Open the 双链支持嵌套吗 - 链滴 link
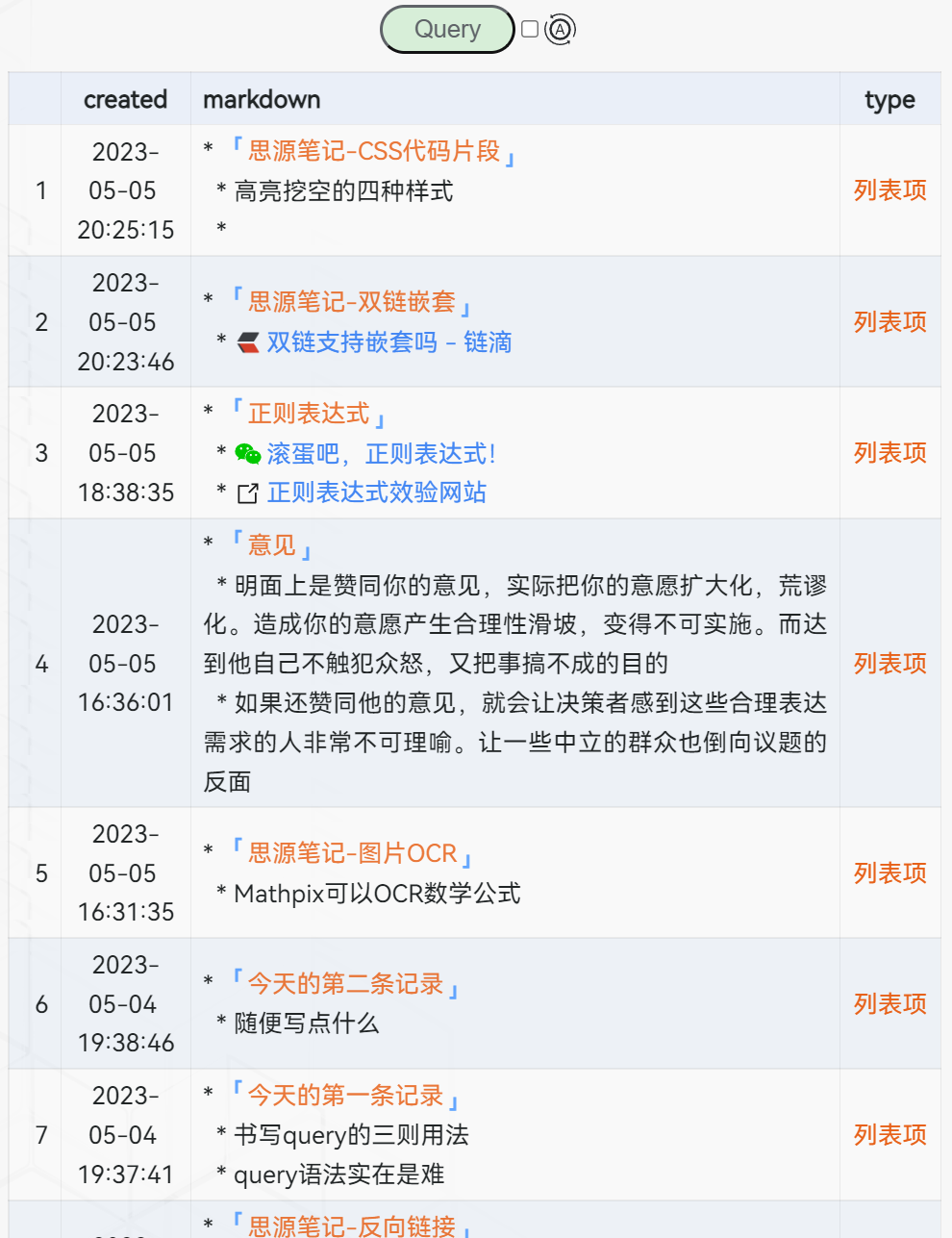Screen dimensions: 952x1238 (388, 342)
